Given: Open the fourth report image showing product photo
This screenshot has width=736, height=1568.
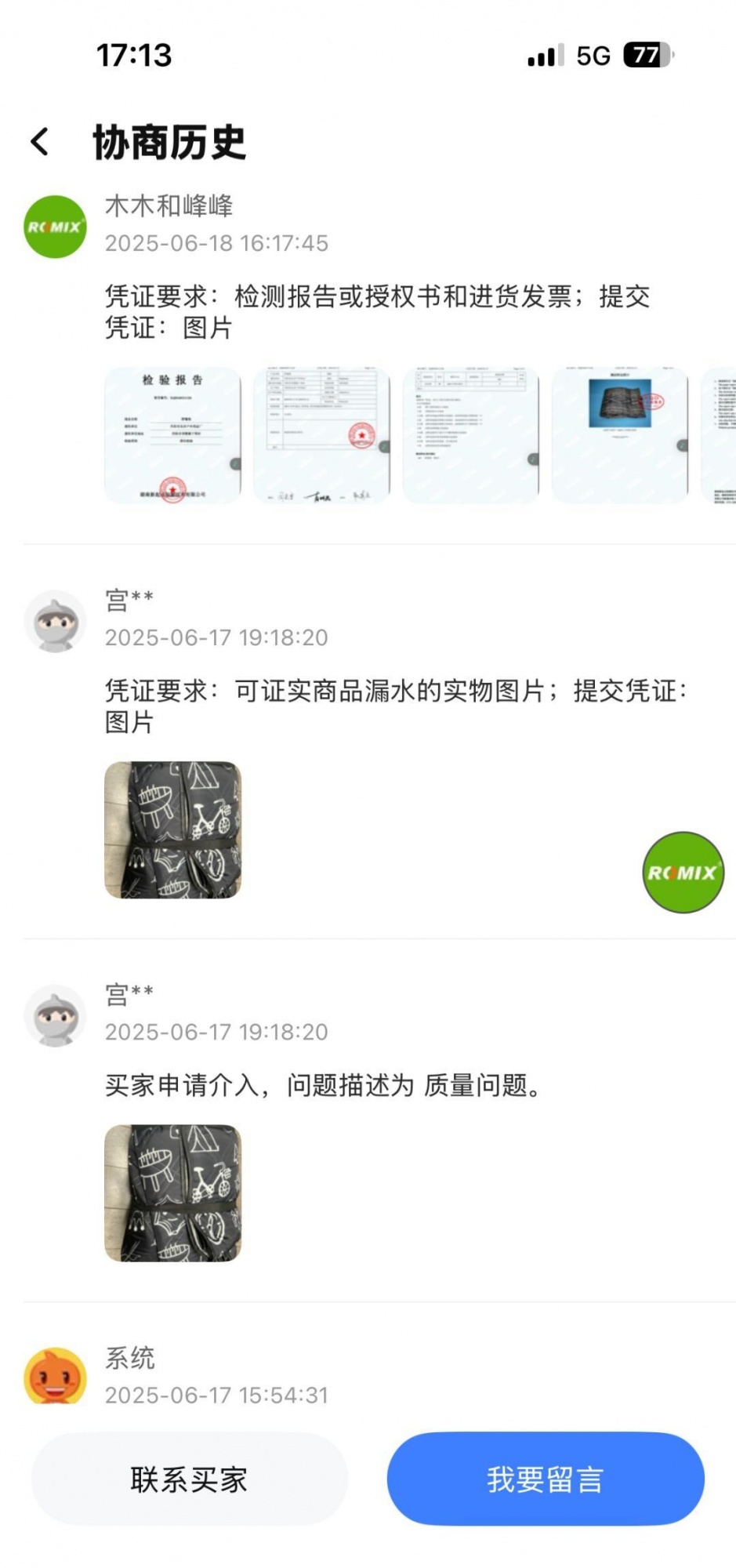Looking at the screenshot, I should coord(620,435).
